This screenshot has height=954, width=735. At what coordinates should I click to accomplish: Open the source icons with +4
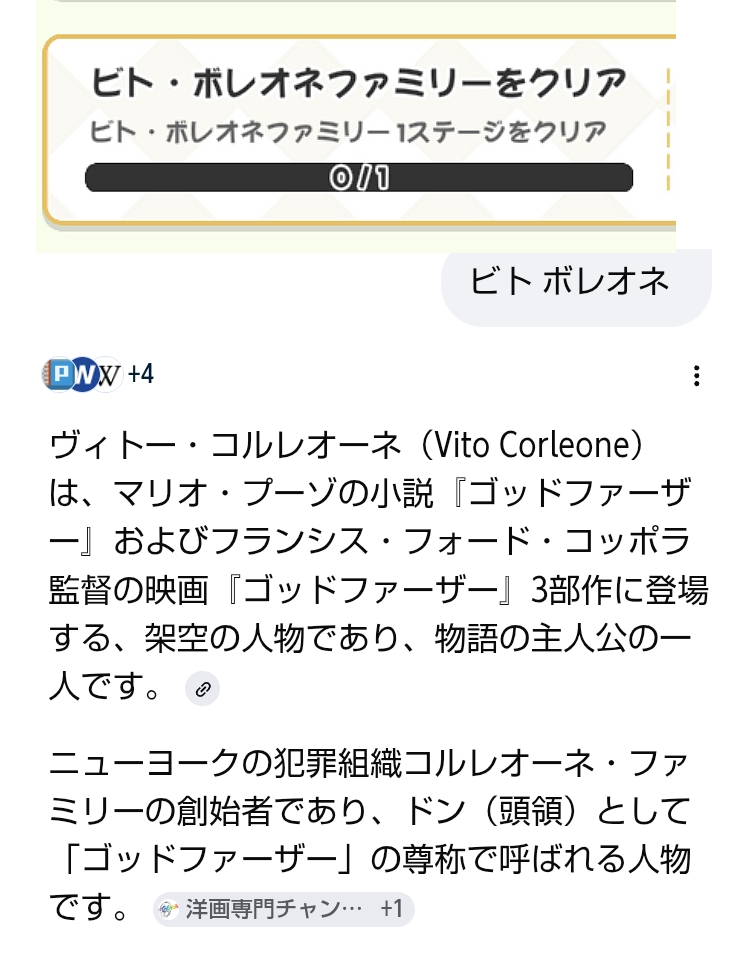point(98,375)
